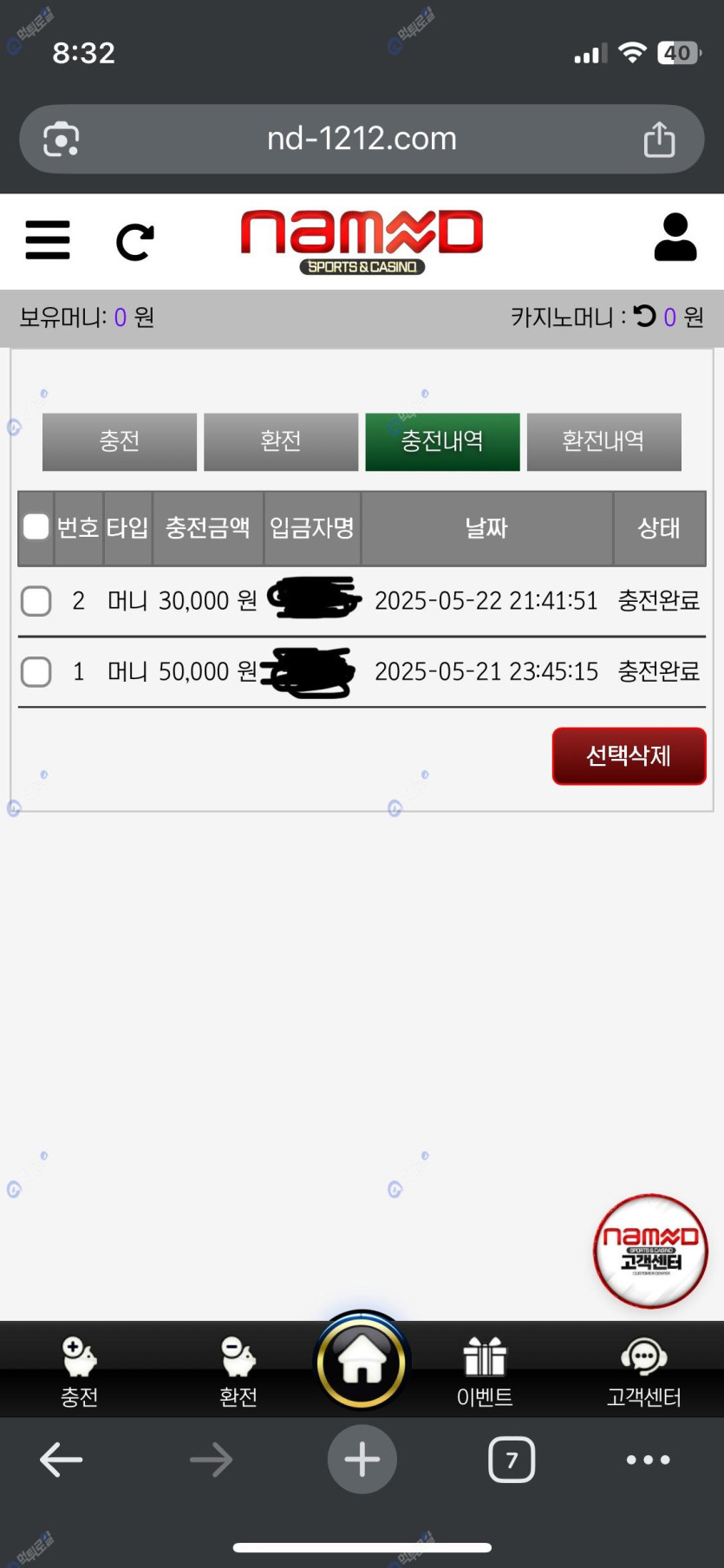Image resolution: width=724 pixels, height=1568 pixels.
Task: Open the user profile icon
Action: coord(675,238)
